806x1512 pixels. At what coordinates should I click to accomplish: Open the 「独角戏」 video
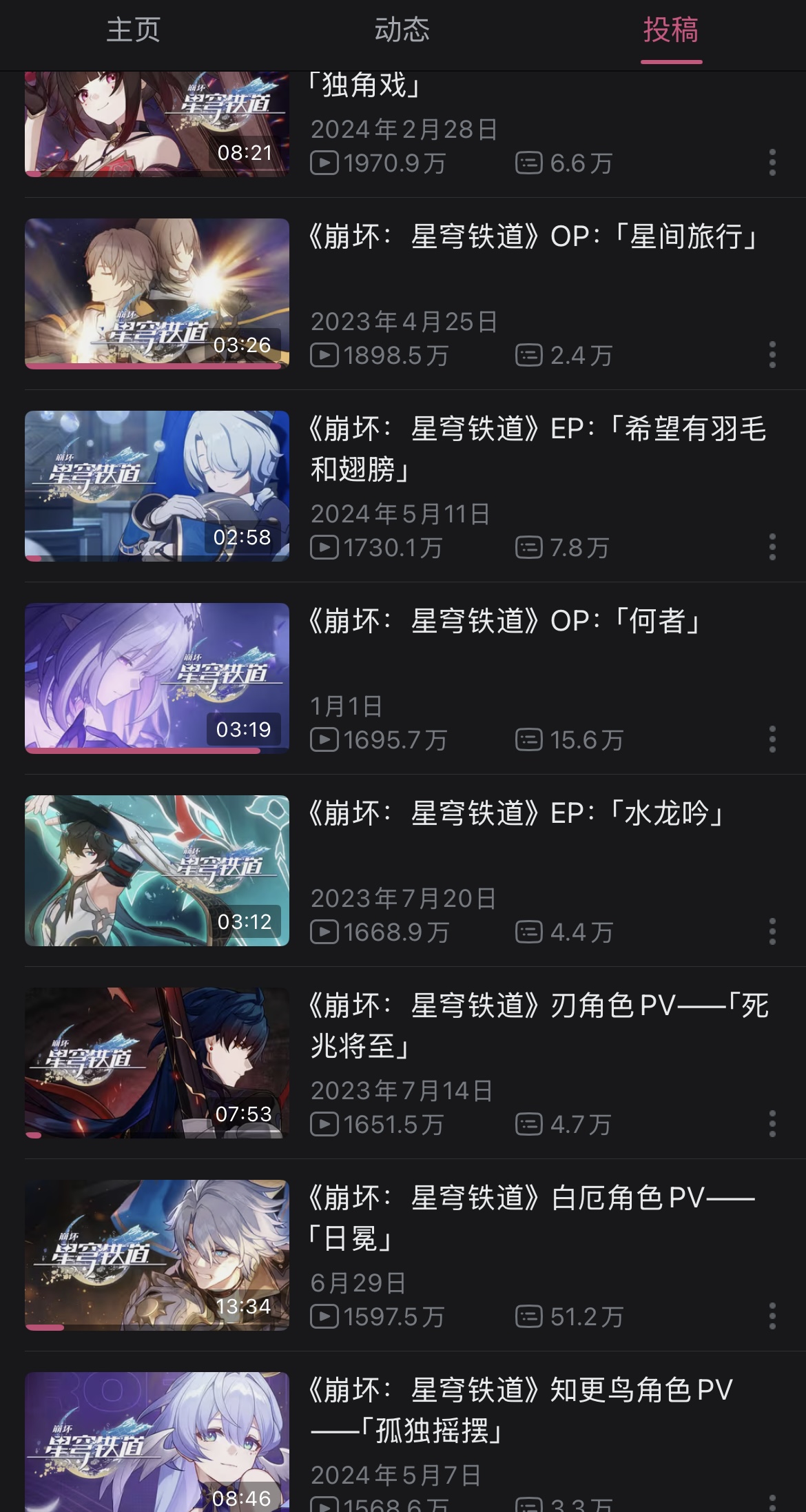coord(157,124)
